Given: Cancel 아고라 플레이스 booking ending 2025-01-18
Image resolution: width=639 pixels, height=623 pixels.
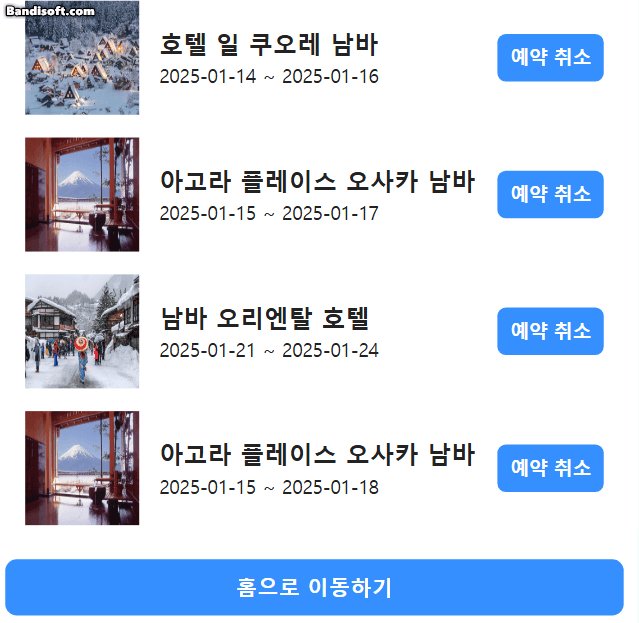Looking at the screenshot, I should (x=550, y=468).
